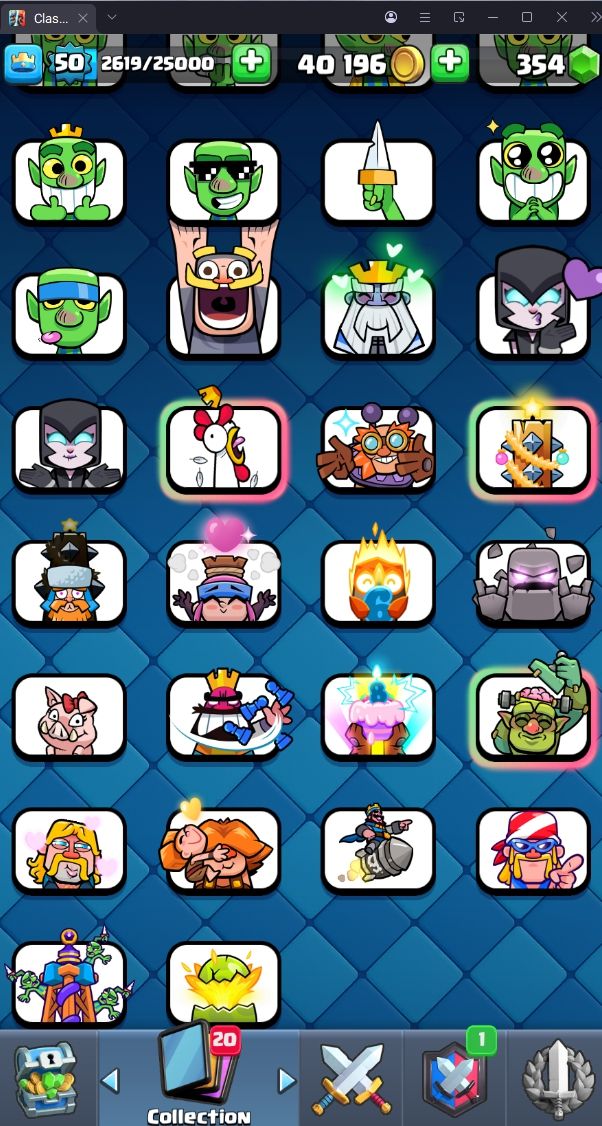Go to previous Collection page arrow
Screen dimensions: 602x1126
[x=111, y=1080]
